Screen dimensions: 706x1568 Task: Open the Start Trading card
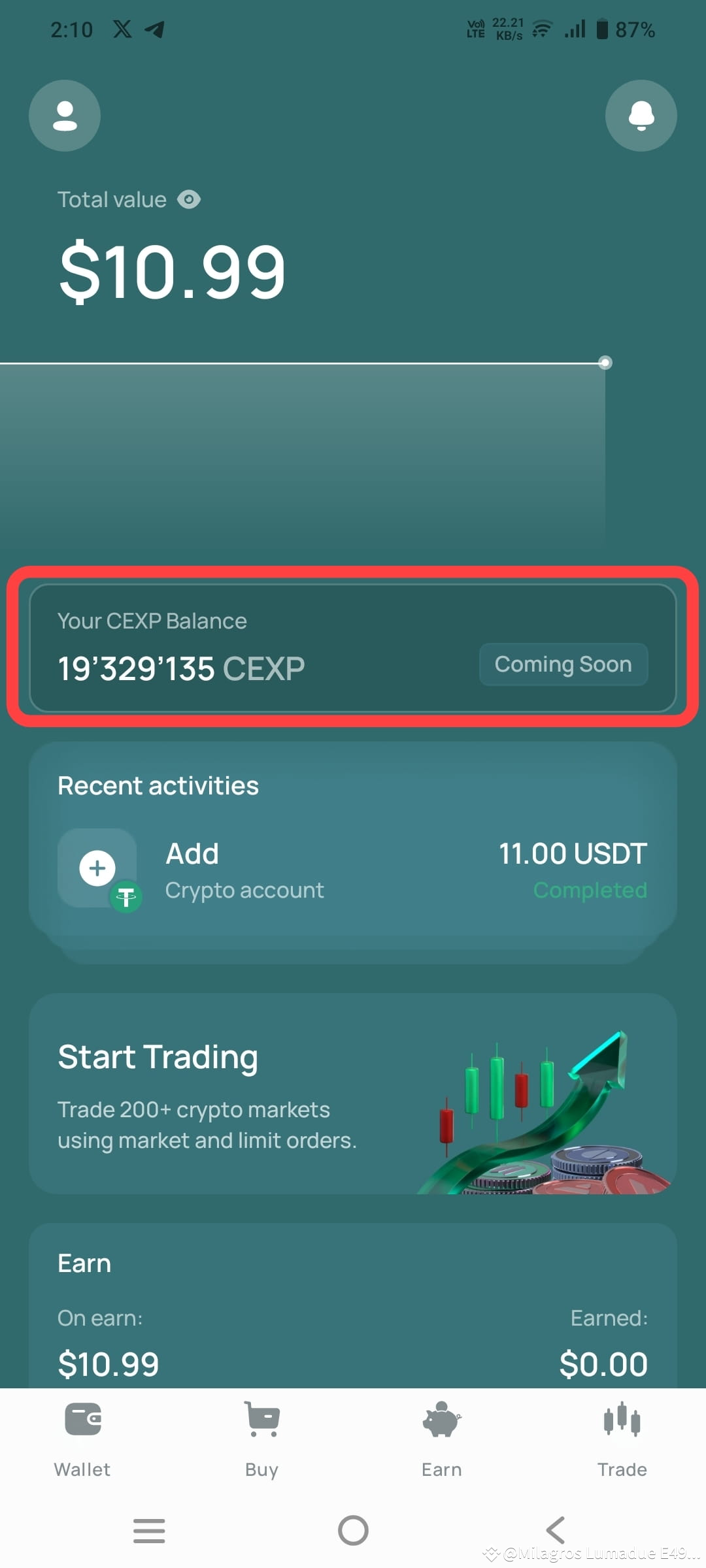tap(353, 1098)
